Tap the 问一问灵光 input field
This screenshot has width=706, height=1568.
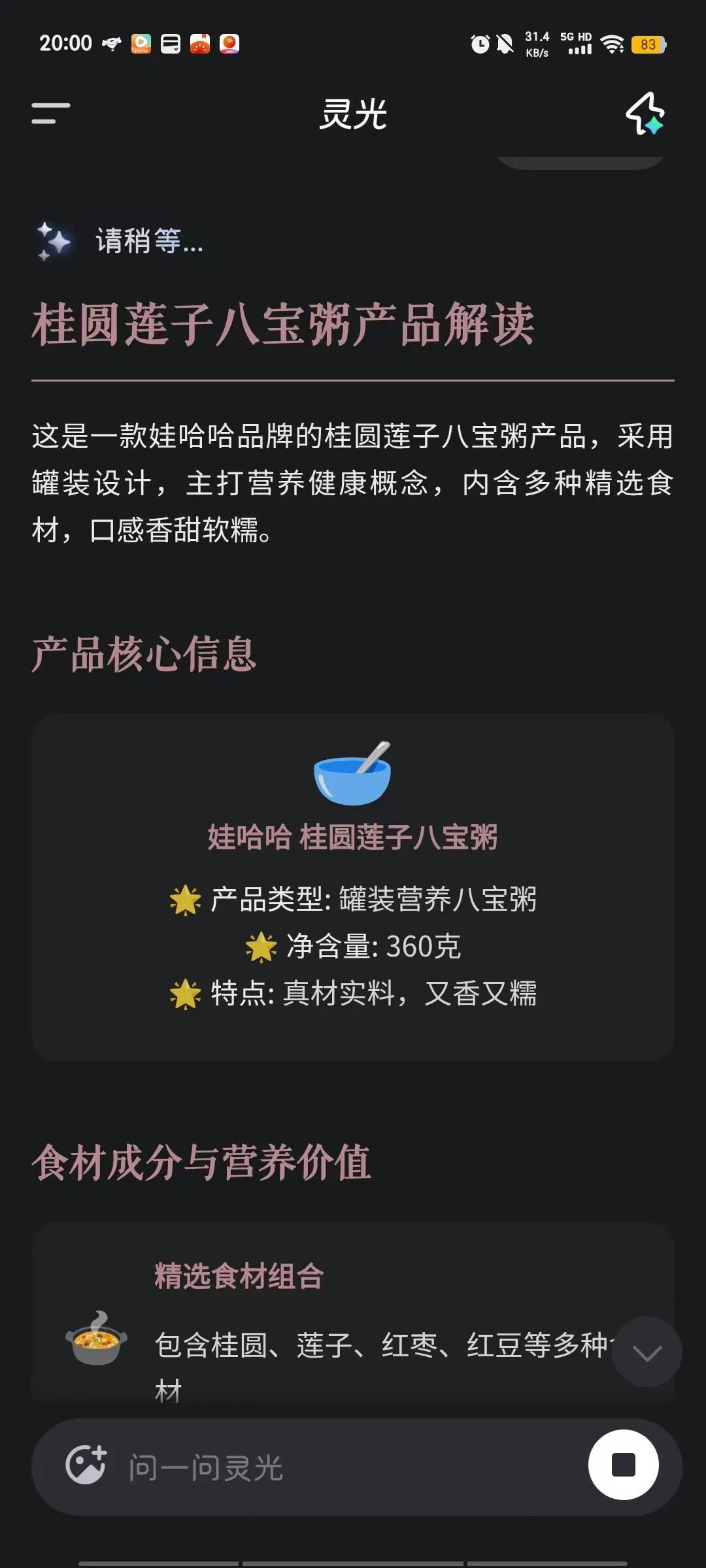[353, 1467]
